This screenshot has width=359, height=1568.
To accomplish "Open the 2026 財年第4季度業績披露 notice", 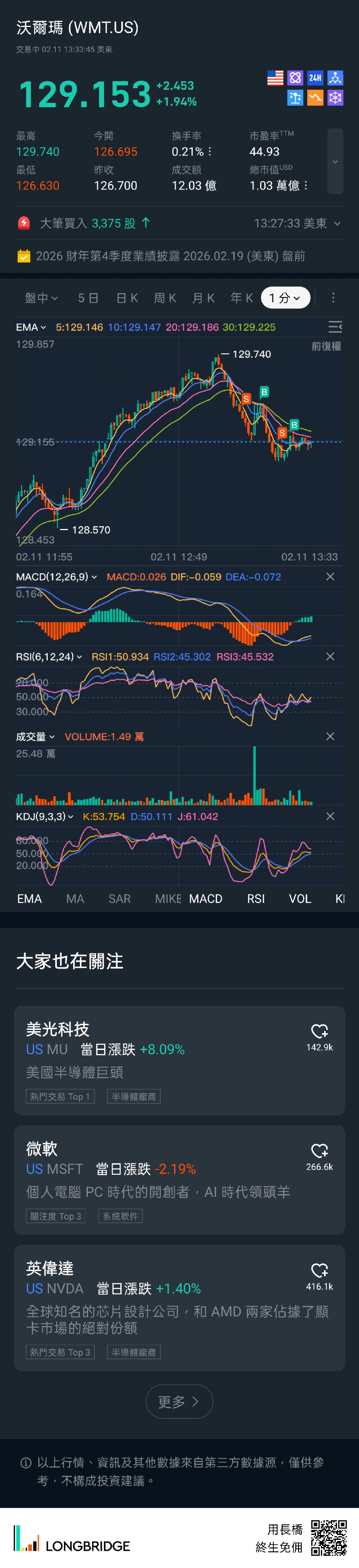I will point(170,256).
